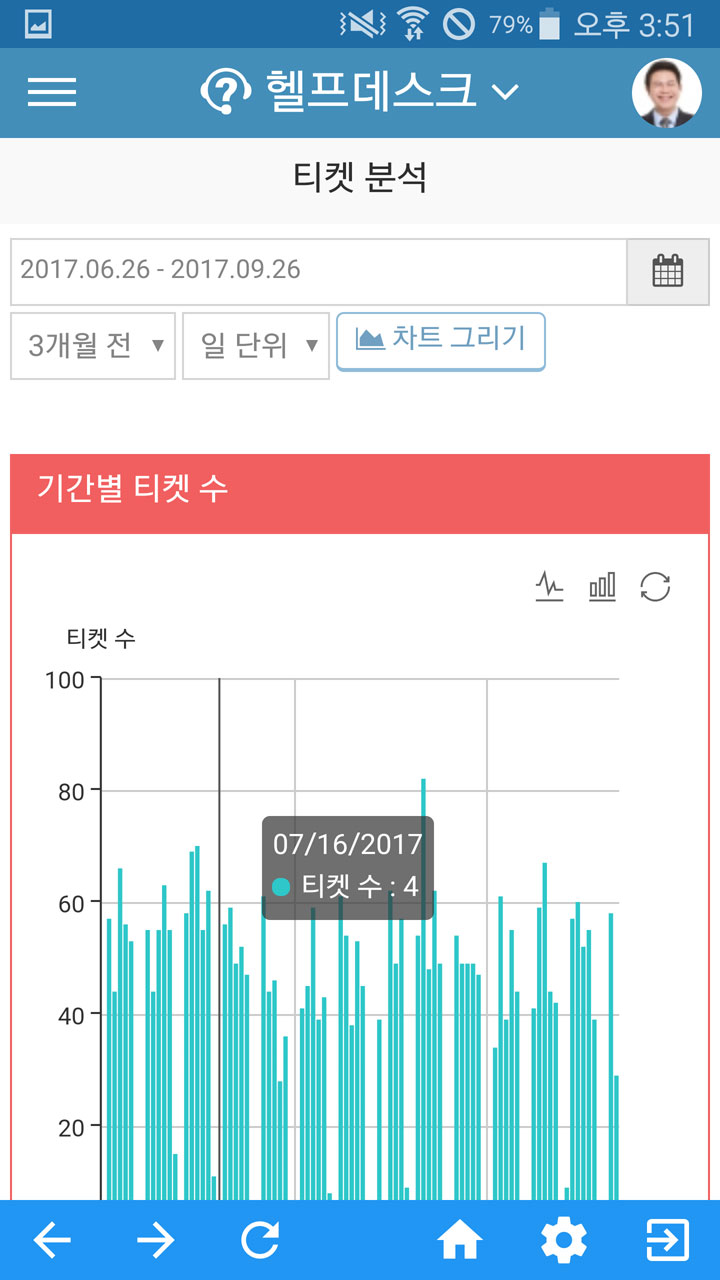Image resolution: width=720 pixels, height=1280 pixels.
Task: Go forward with the bottom right arrow
Action: (156, 1241)
